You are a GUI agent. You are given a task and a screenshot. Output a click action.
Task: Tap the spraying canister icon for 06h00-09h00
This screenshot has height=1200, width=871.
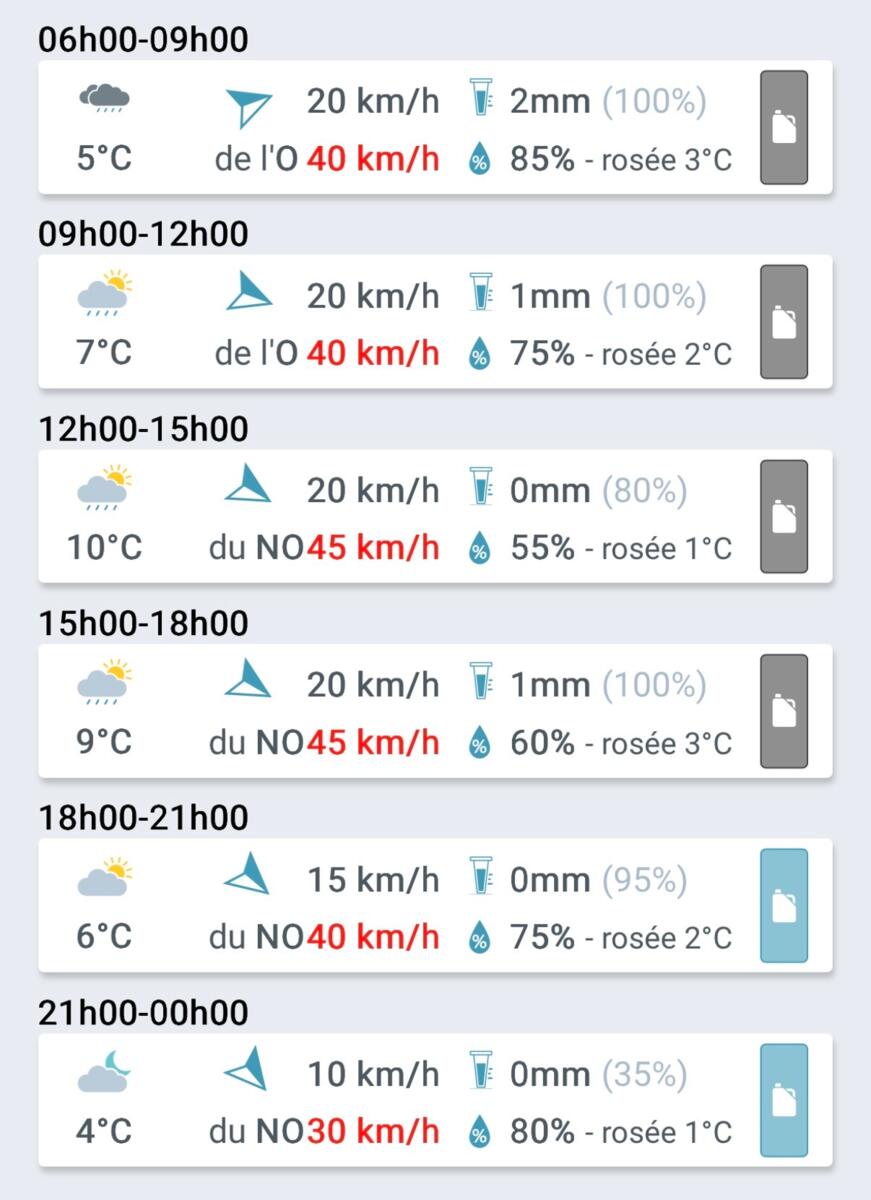[784, 128]
